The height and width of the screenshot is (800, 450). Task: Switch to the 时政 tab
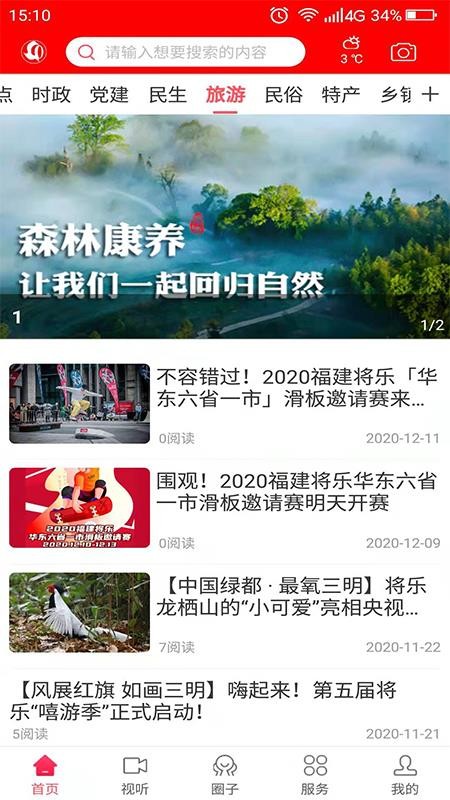coord(51,95)
